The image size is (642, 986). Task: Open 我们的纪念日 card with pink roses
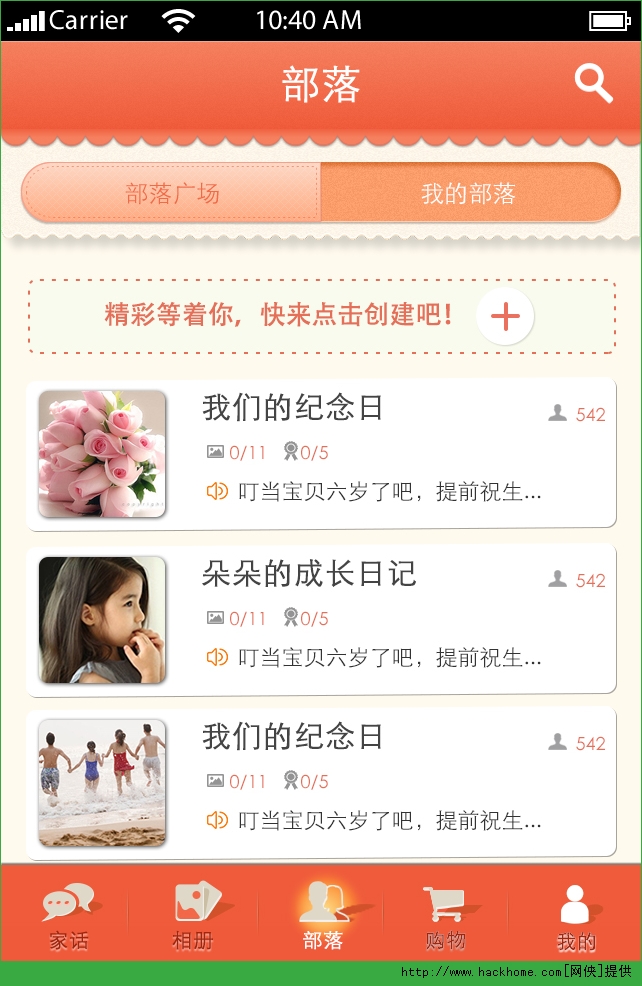(321, 454)
